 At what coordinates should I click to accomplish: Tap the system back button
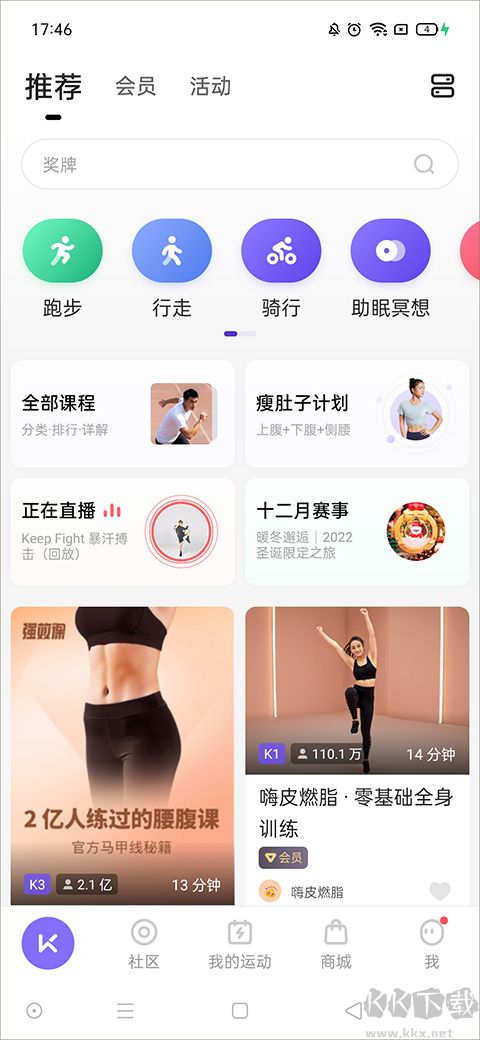354,1010
